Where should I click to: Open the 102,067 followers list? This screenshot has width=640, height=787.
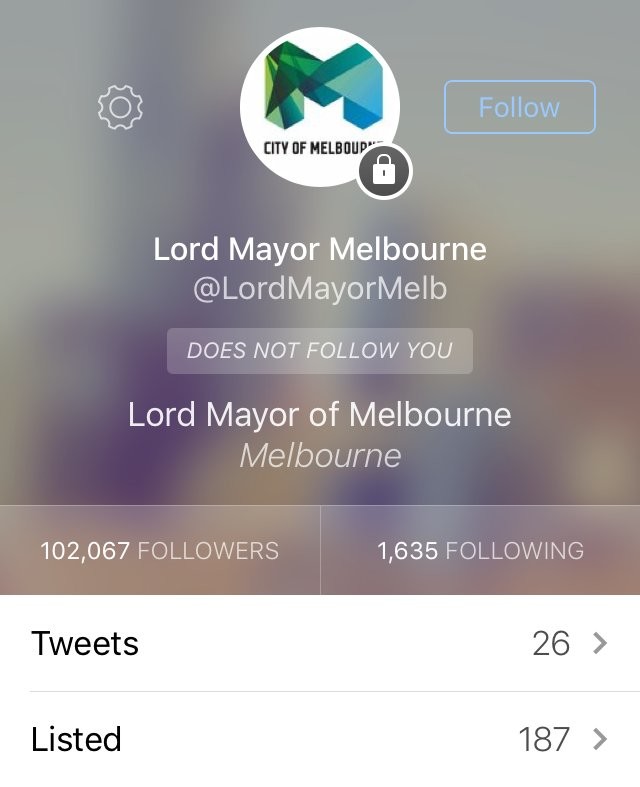coord(160,550)
